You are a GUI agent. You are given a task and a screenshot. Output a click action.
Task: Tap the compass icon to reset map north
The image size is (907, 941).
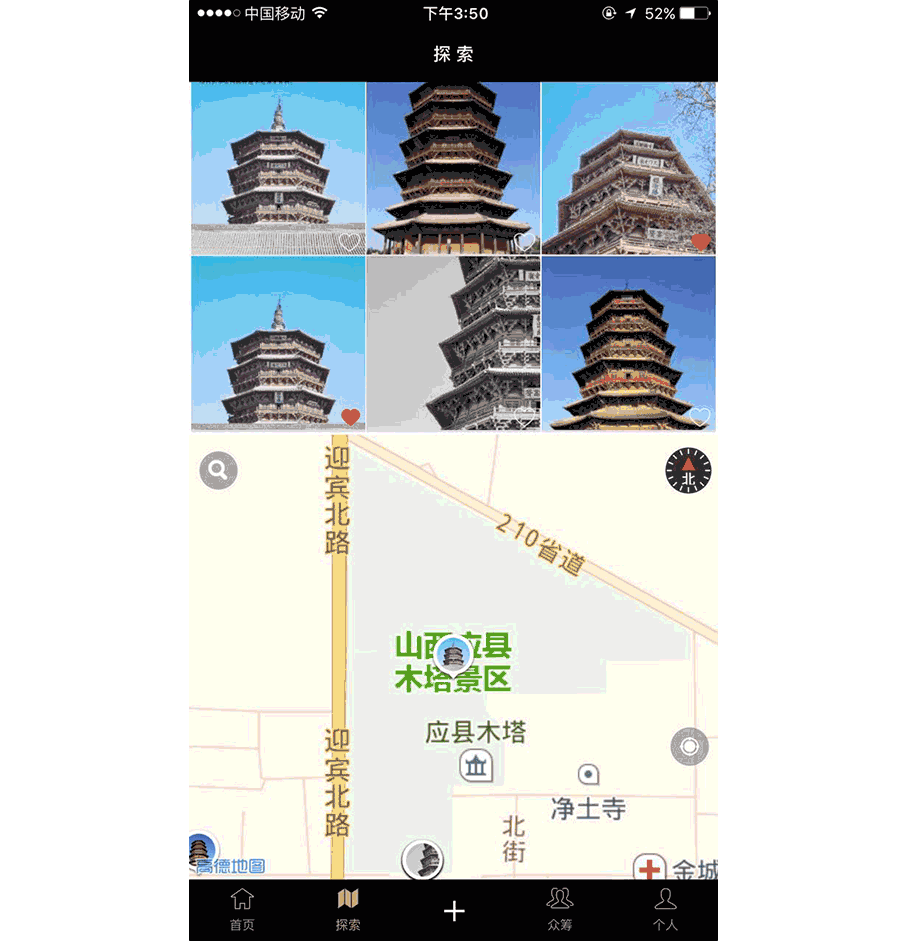coord(686,470)
